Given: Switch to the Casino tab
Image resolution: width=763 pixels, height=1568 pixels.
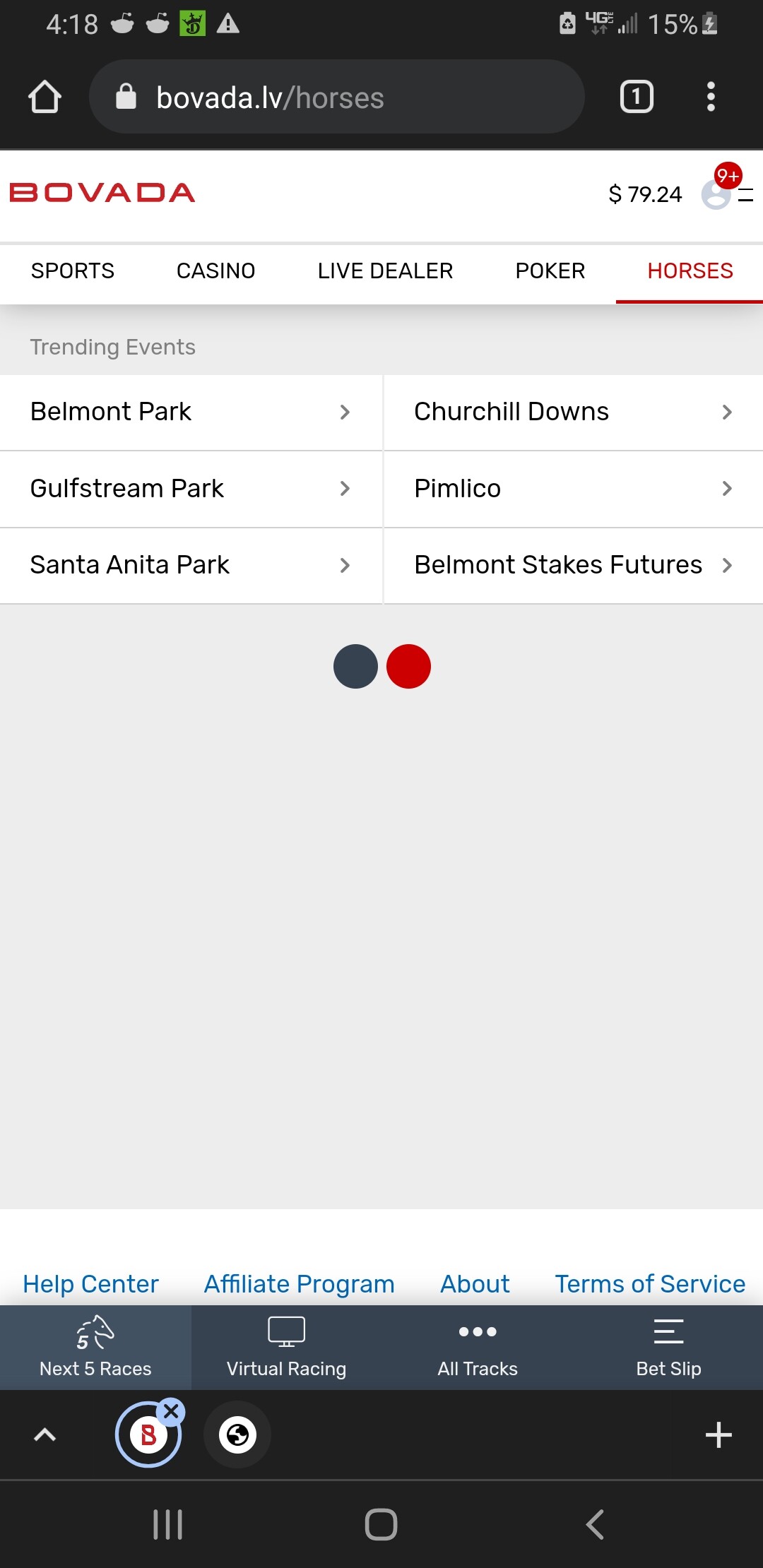Looking at the screenshot, I should (x=215, y=271).
